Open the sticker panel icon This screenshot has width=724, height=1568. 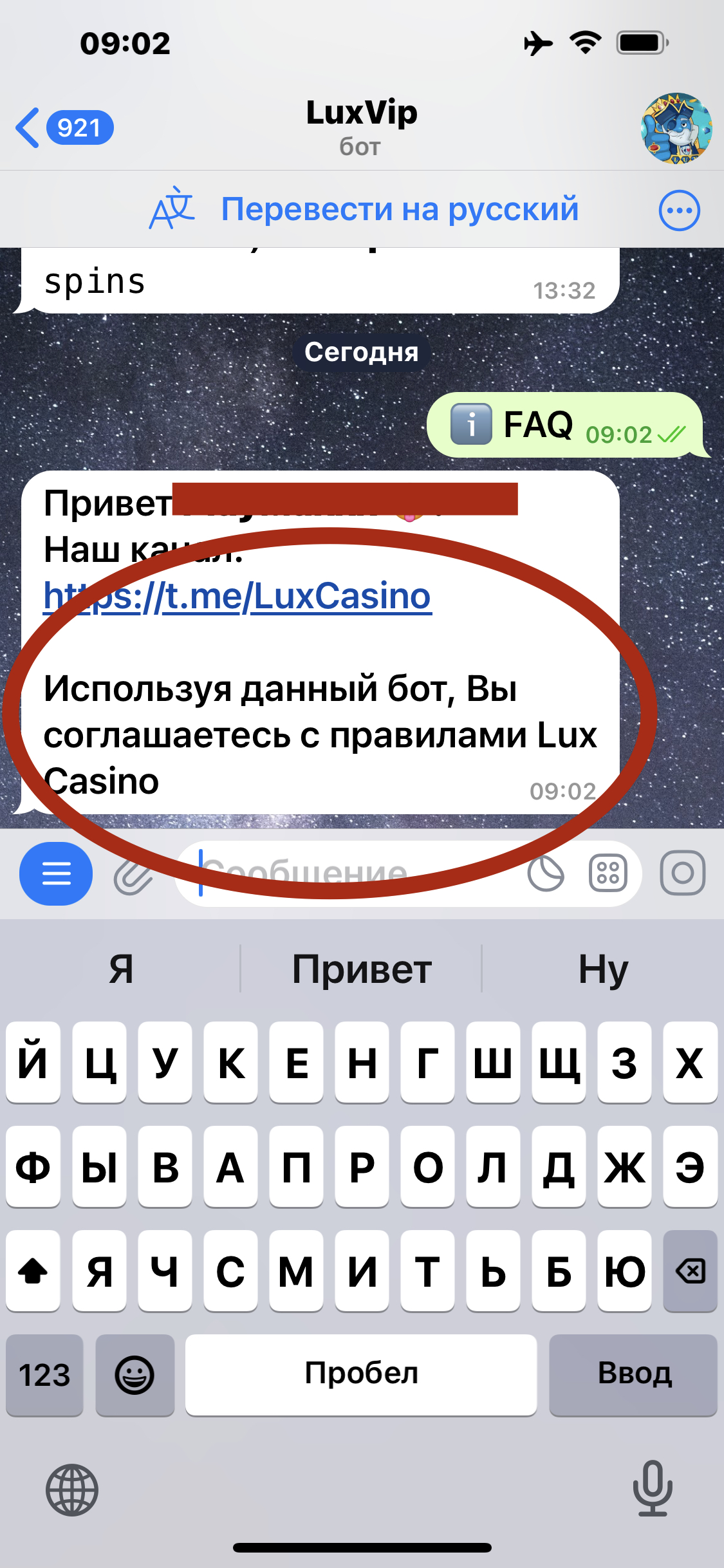tap(546, 873)
